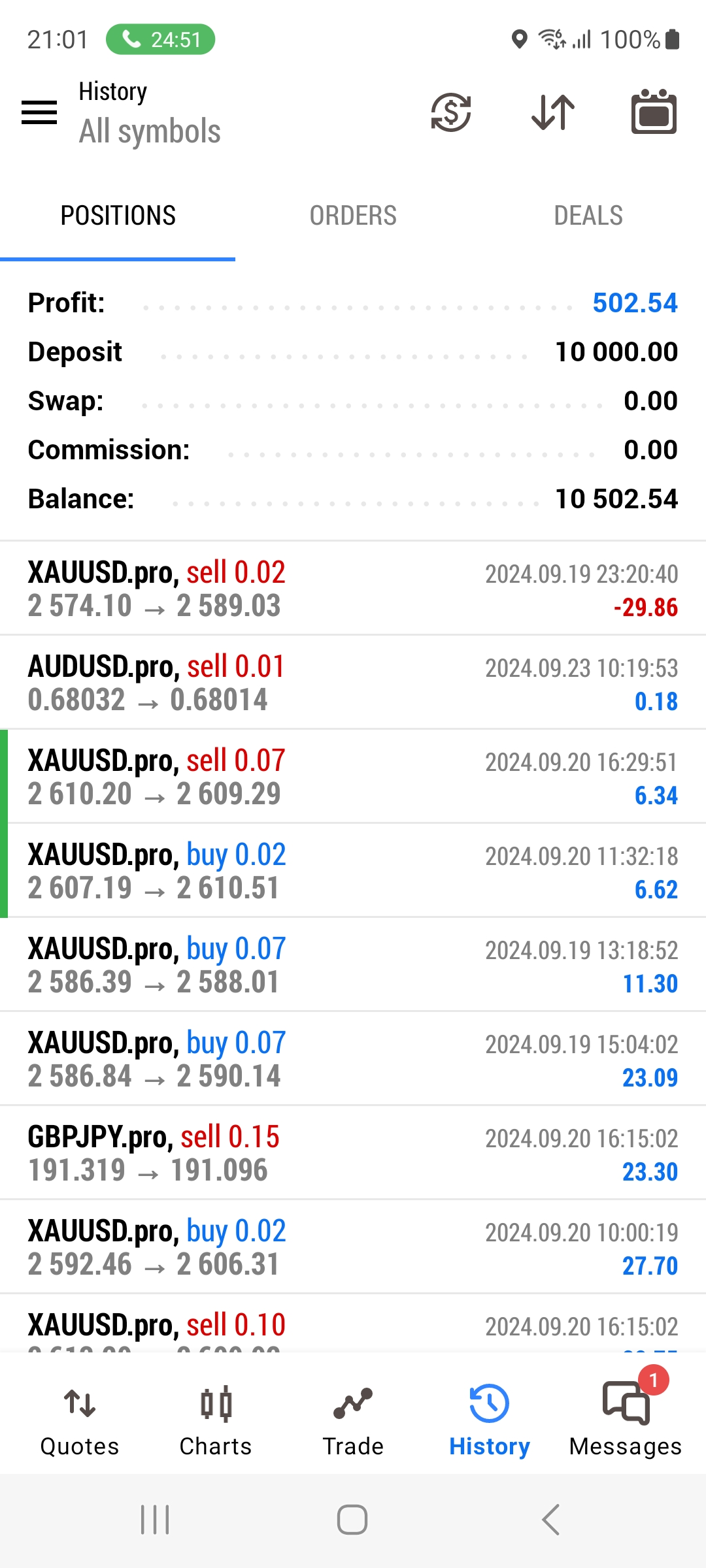The image size is (706, 1568).
Task: Select the POSITIONS tab
Action: click(118, 216)
